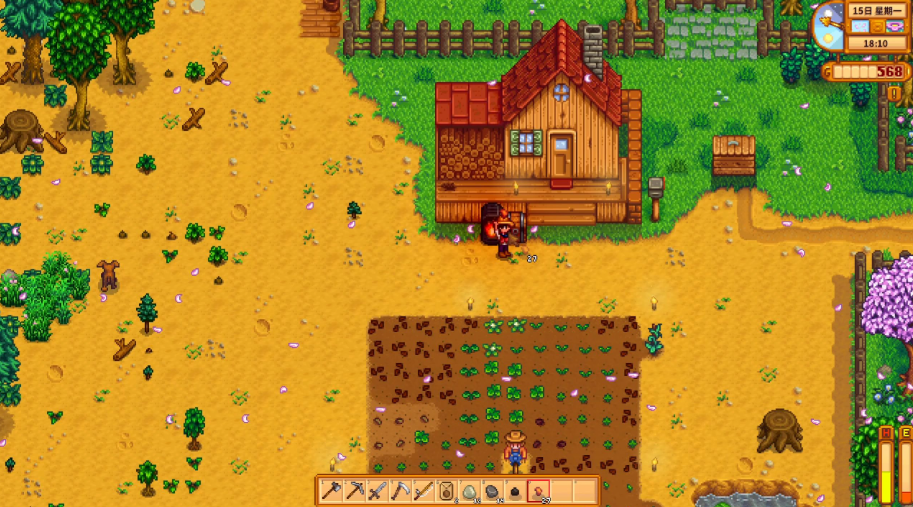913x507 pixels.
Task: Select the axe in the toolbar
Action: (331, 491)
